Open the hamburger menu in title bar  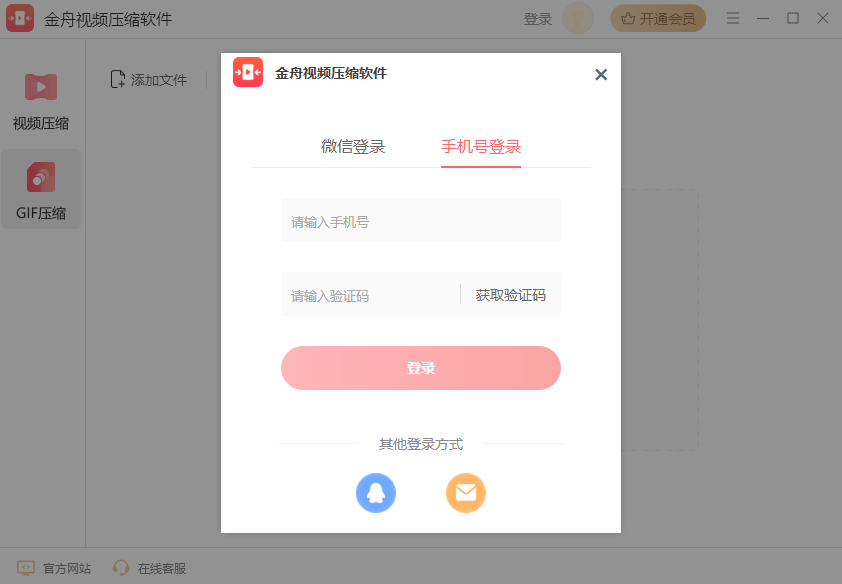tap(733, 19)
